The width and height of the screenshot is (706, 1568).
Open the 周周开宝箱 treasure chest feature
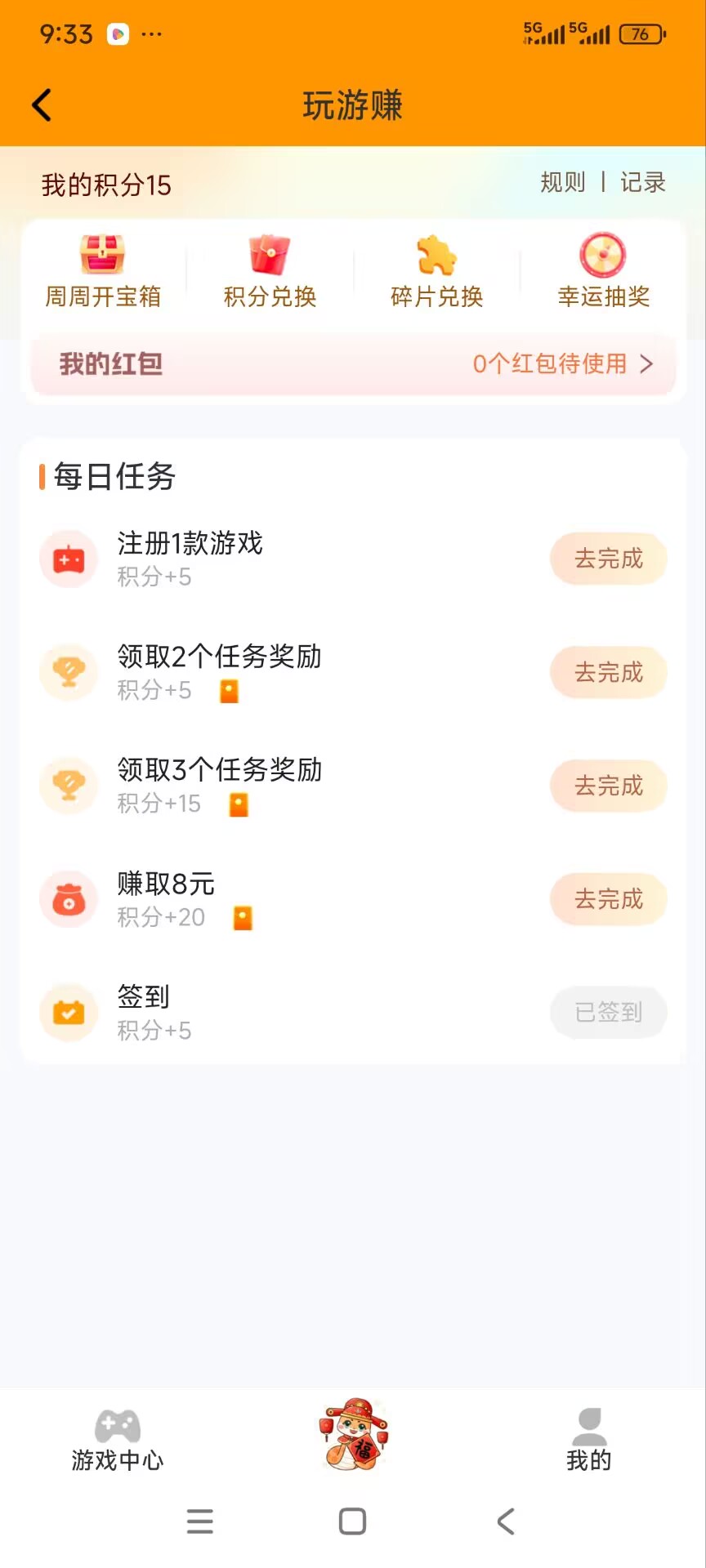103,269
